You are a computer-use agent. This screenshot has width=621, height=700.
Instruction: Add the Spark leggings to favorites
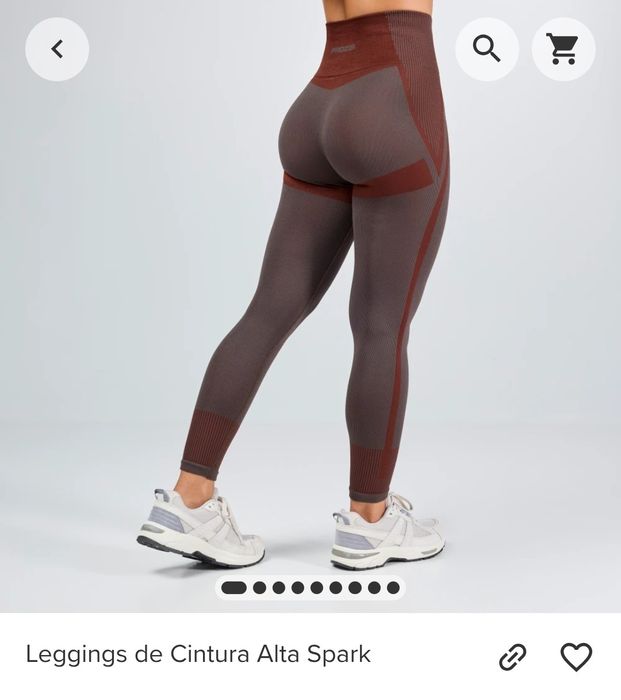click(x=576, y=657)
